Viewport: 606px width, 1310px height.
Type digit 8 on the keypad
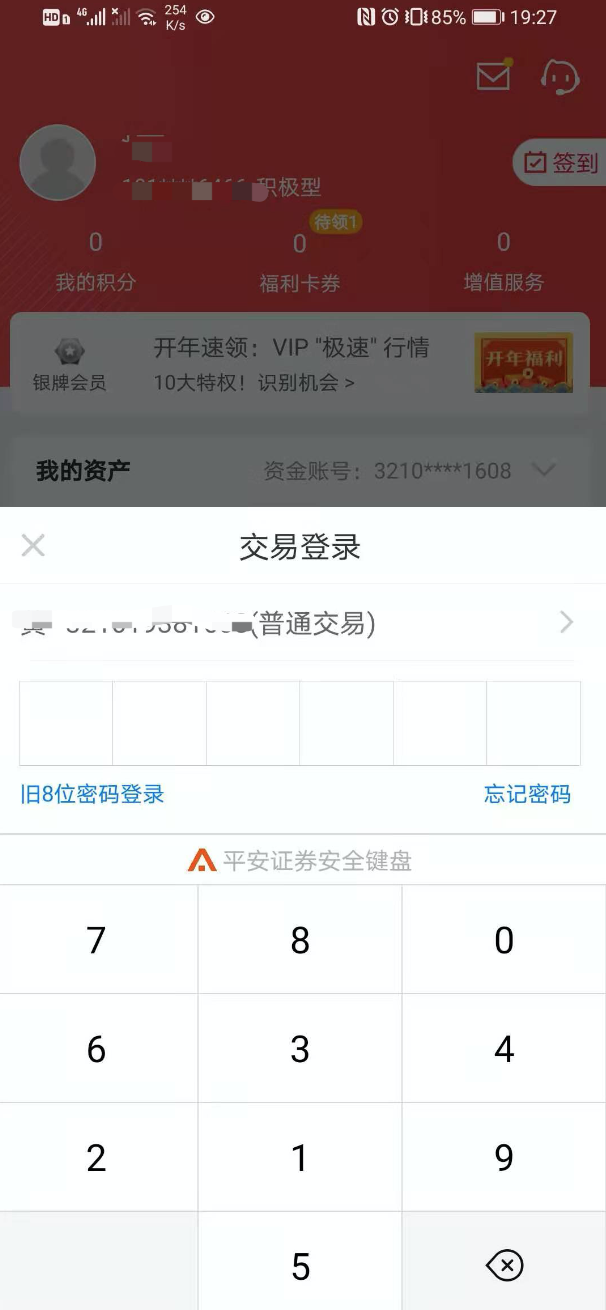[300, 940]
